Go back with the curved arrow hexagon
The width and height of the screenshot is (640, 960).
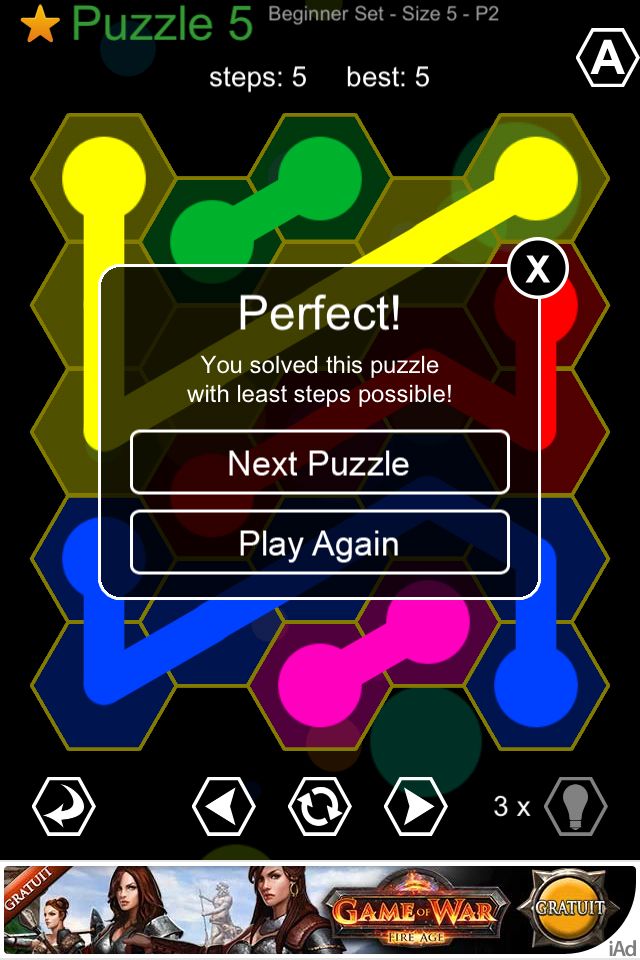[64, 805]
